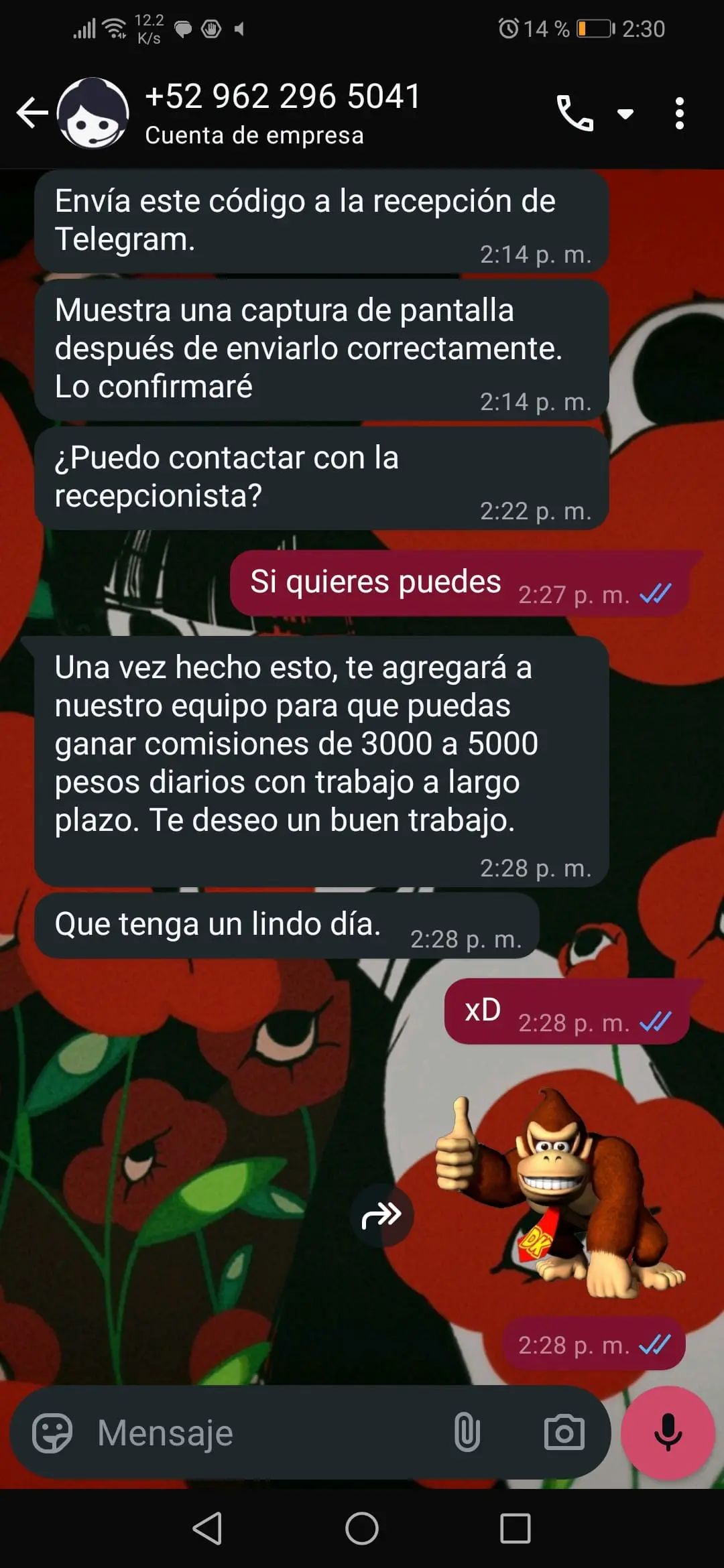Forward the Donkey Kong sticker
Image resolution: width=724 pixels, height=1568 pixels.
[381, 1214]
